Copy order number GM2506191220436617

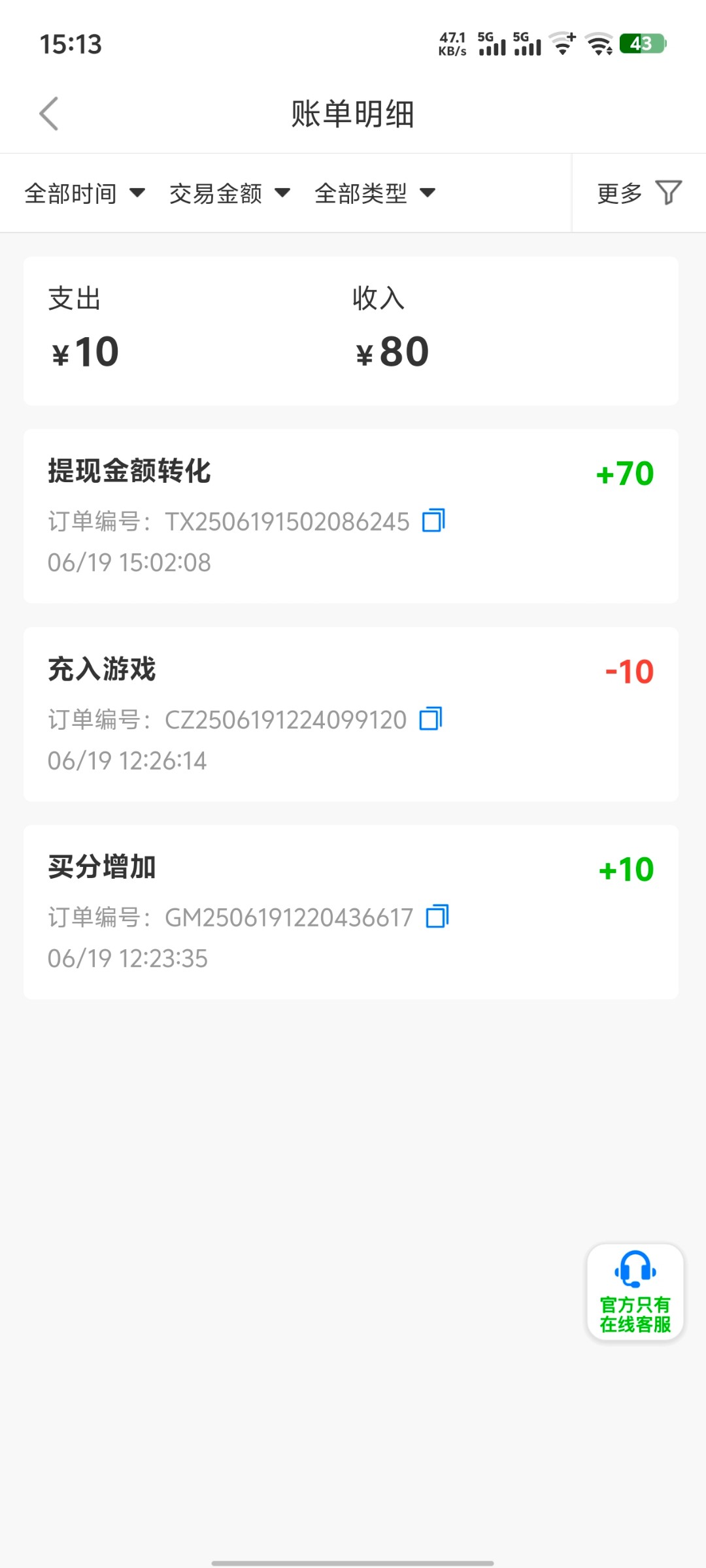click(437, 917)
